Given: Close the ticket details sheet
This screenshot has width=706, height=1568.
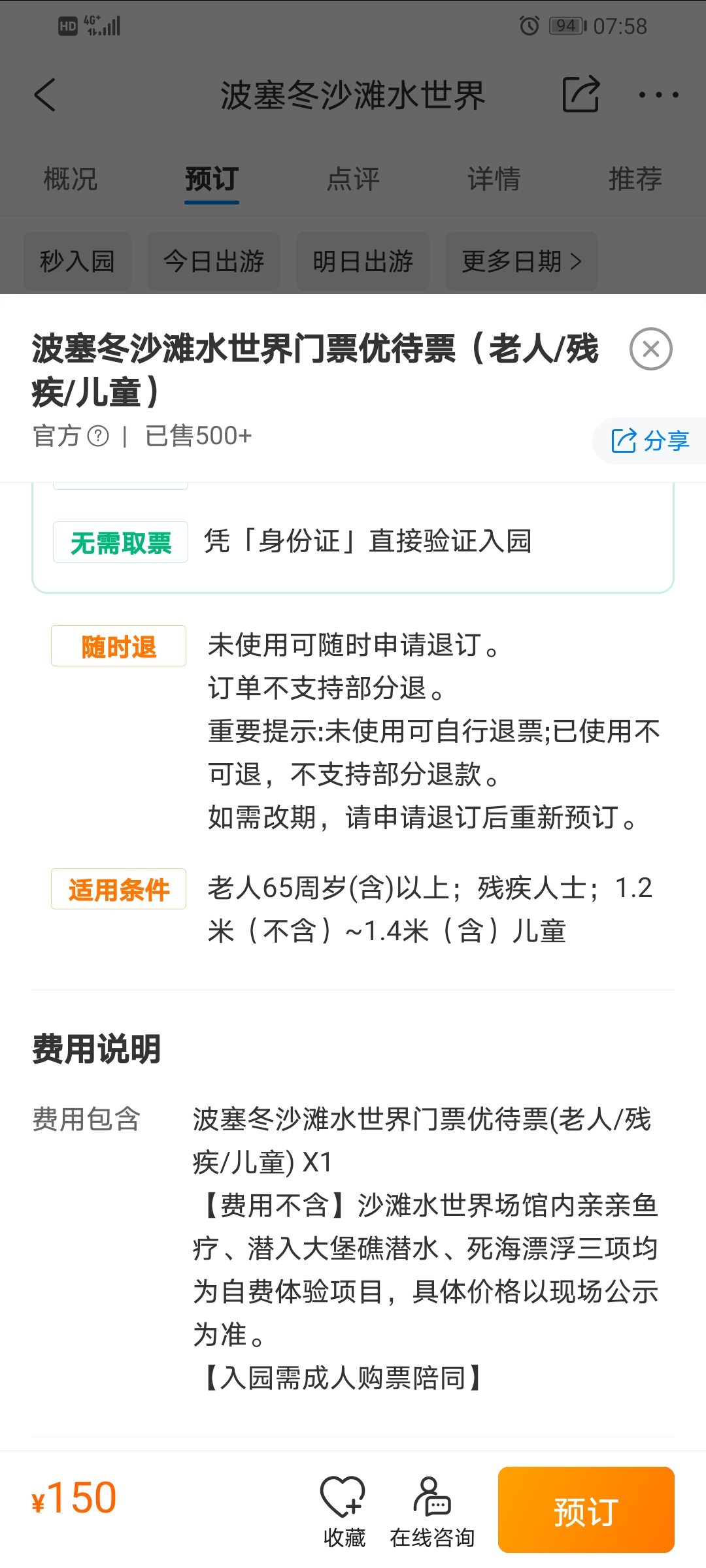Looking at the screenshot, I should 650,349.
